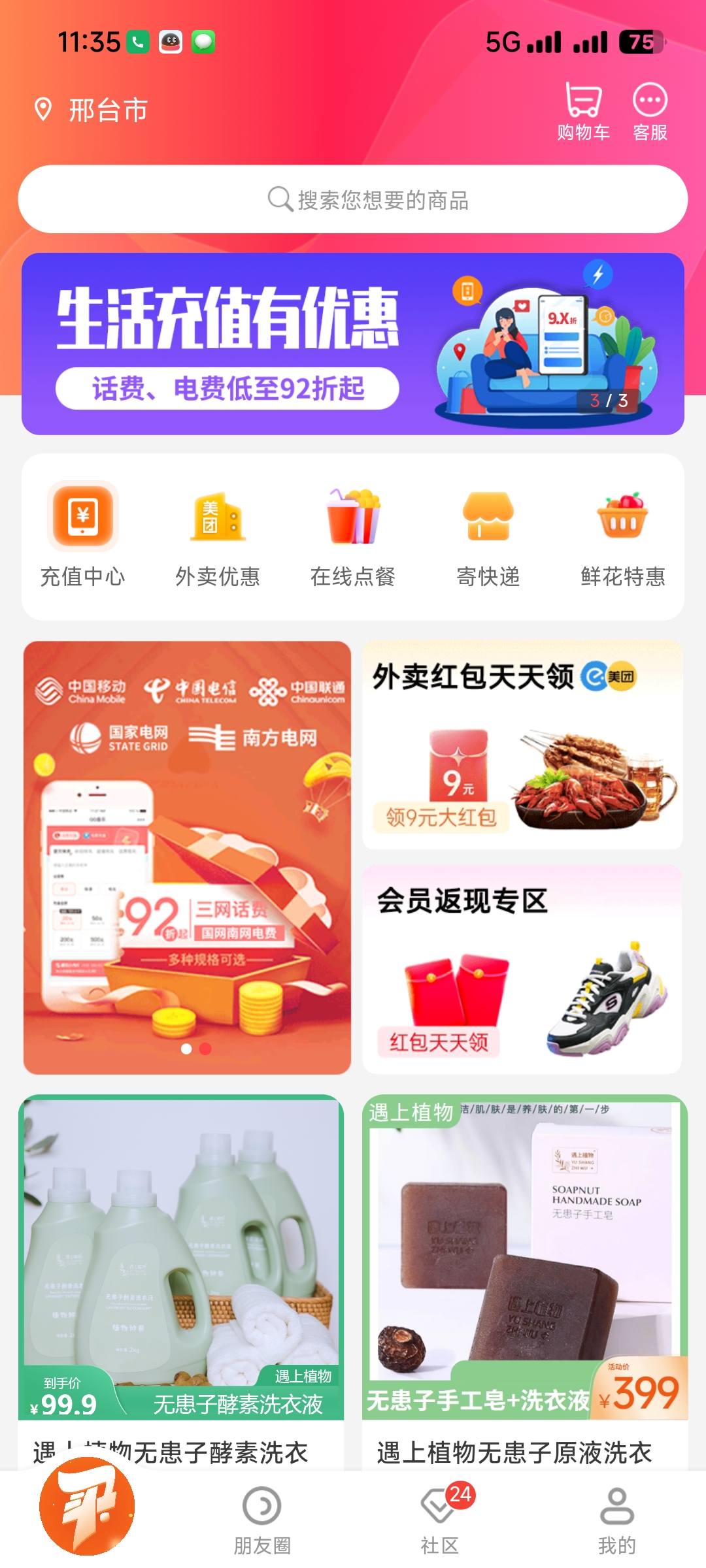This screenshot has height=1568, width=706.
Task: Switch to the 我的 tab
Action: click(616, 1520)
